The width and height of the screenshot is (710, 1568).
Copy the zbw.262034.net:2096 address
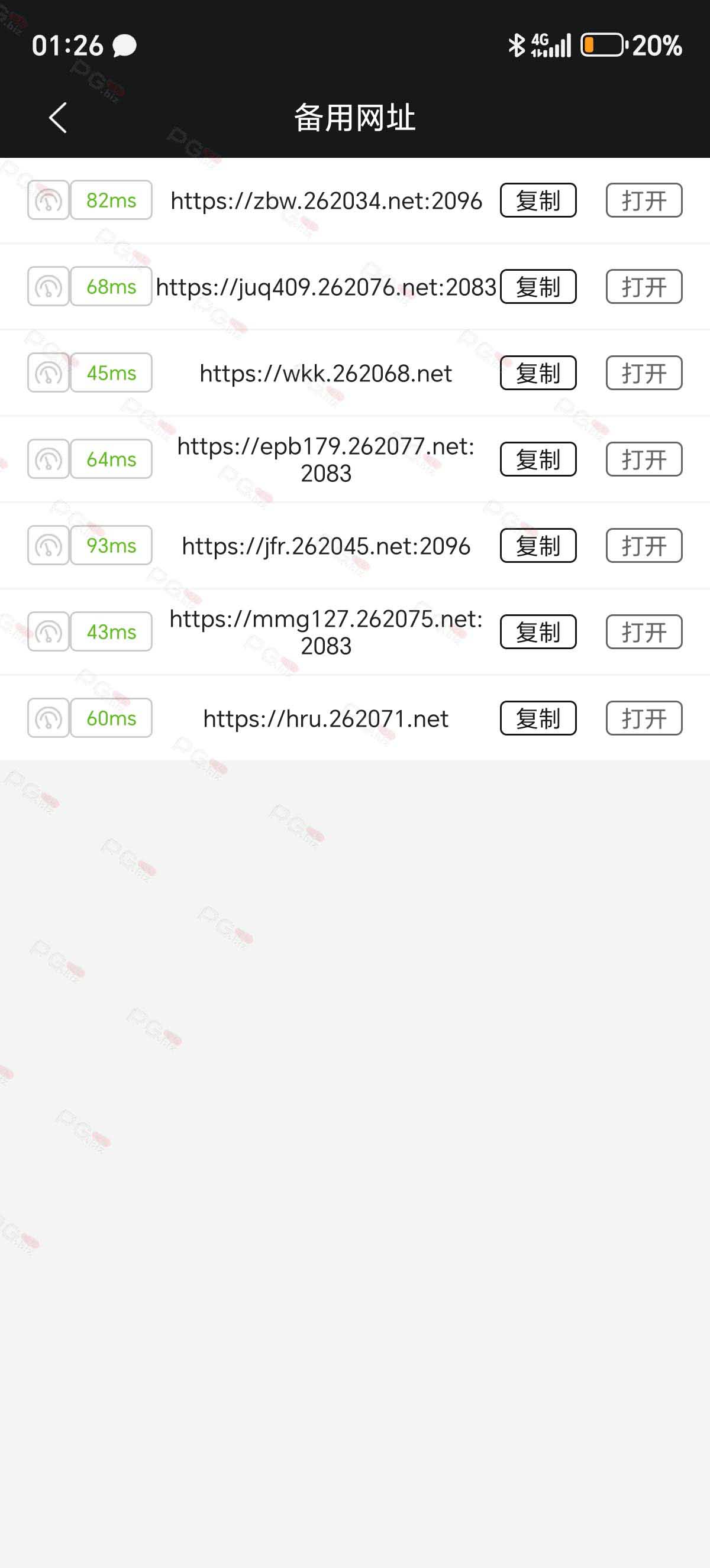[538, 200]
